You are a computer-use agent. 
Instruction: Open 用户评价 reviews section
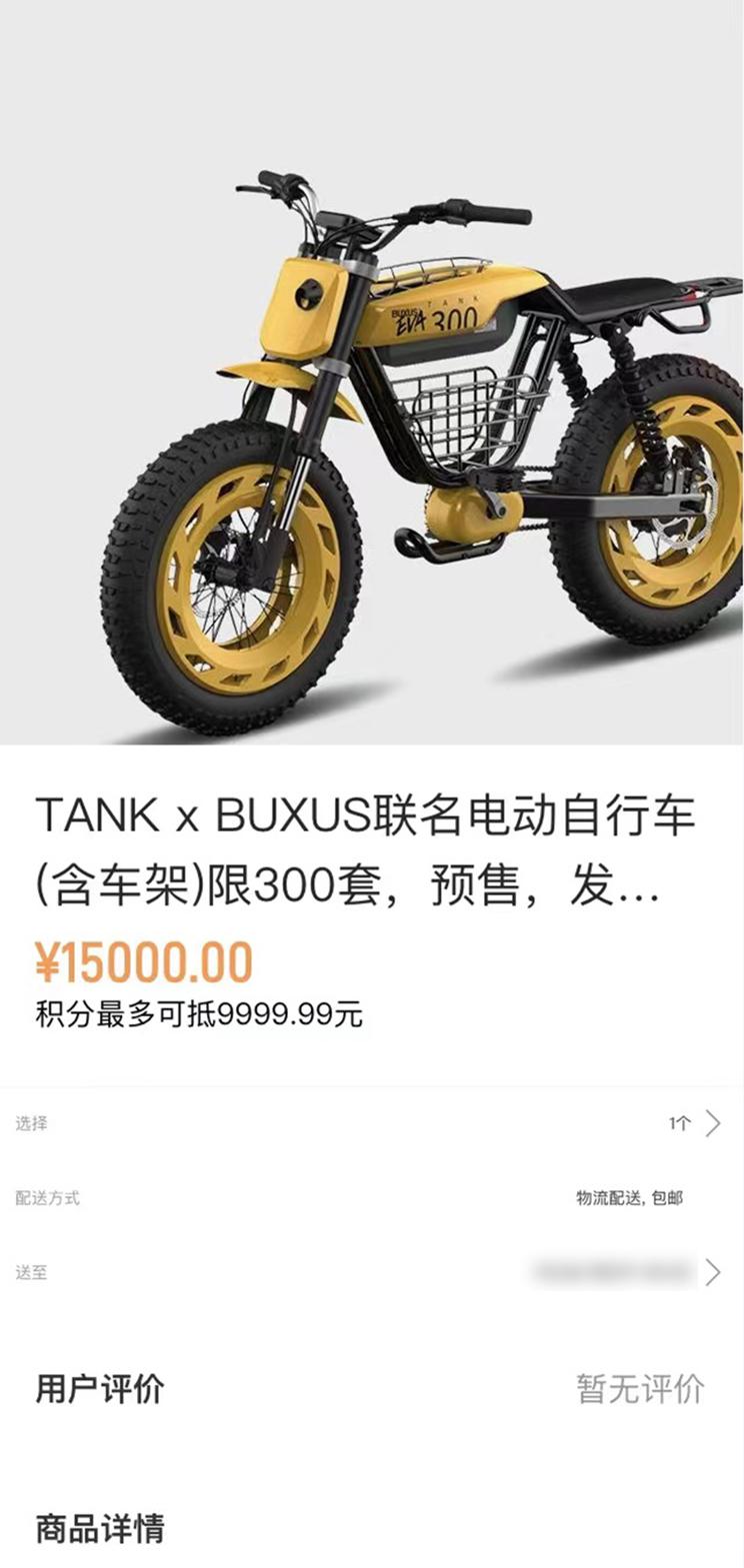click(96, 1387)
